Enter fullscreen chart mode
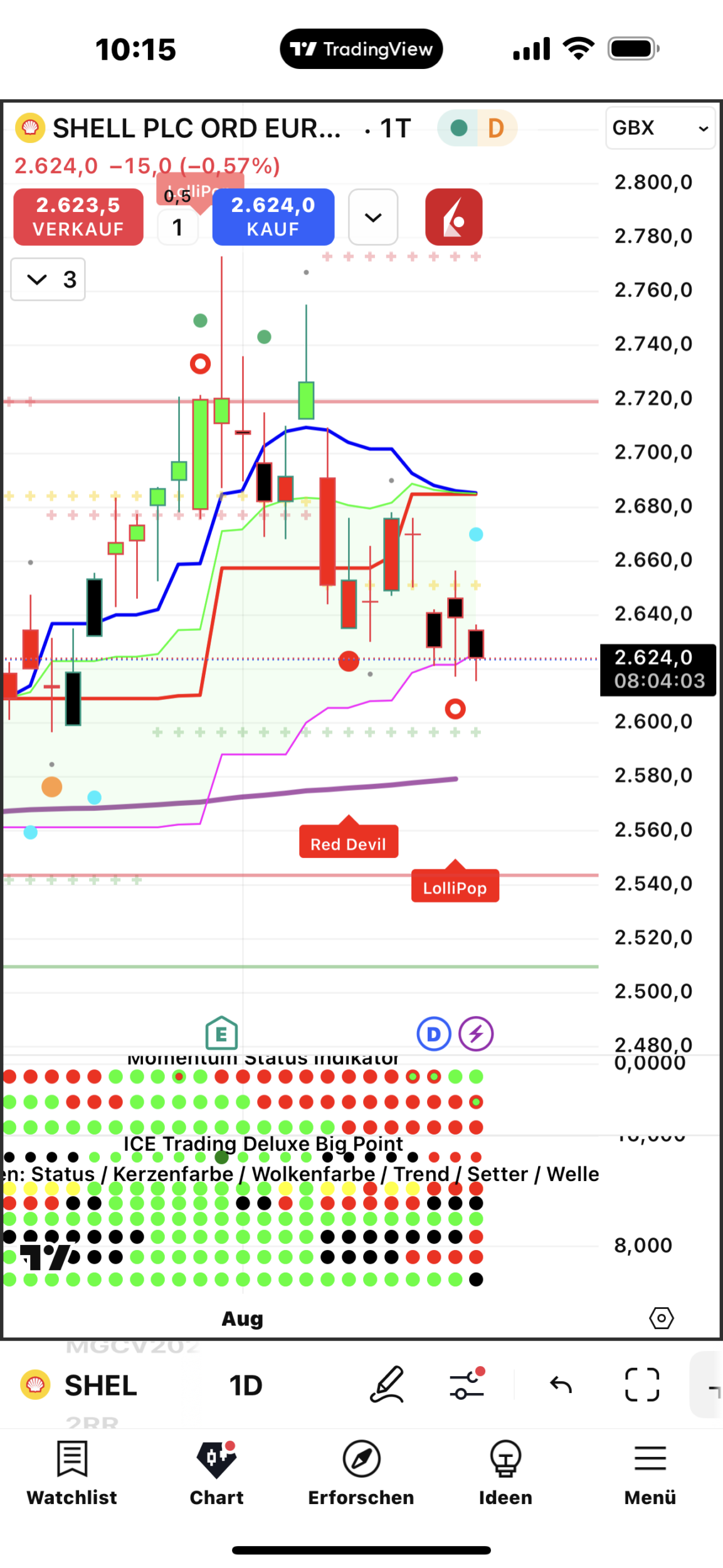The height and width of the screenshot is (1568, 723). (x=641, y=1384)
